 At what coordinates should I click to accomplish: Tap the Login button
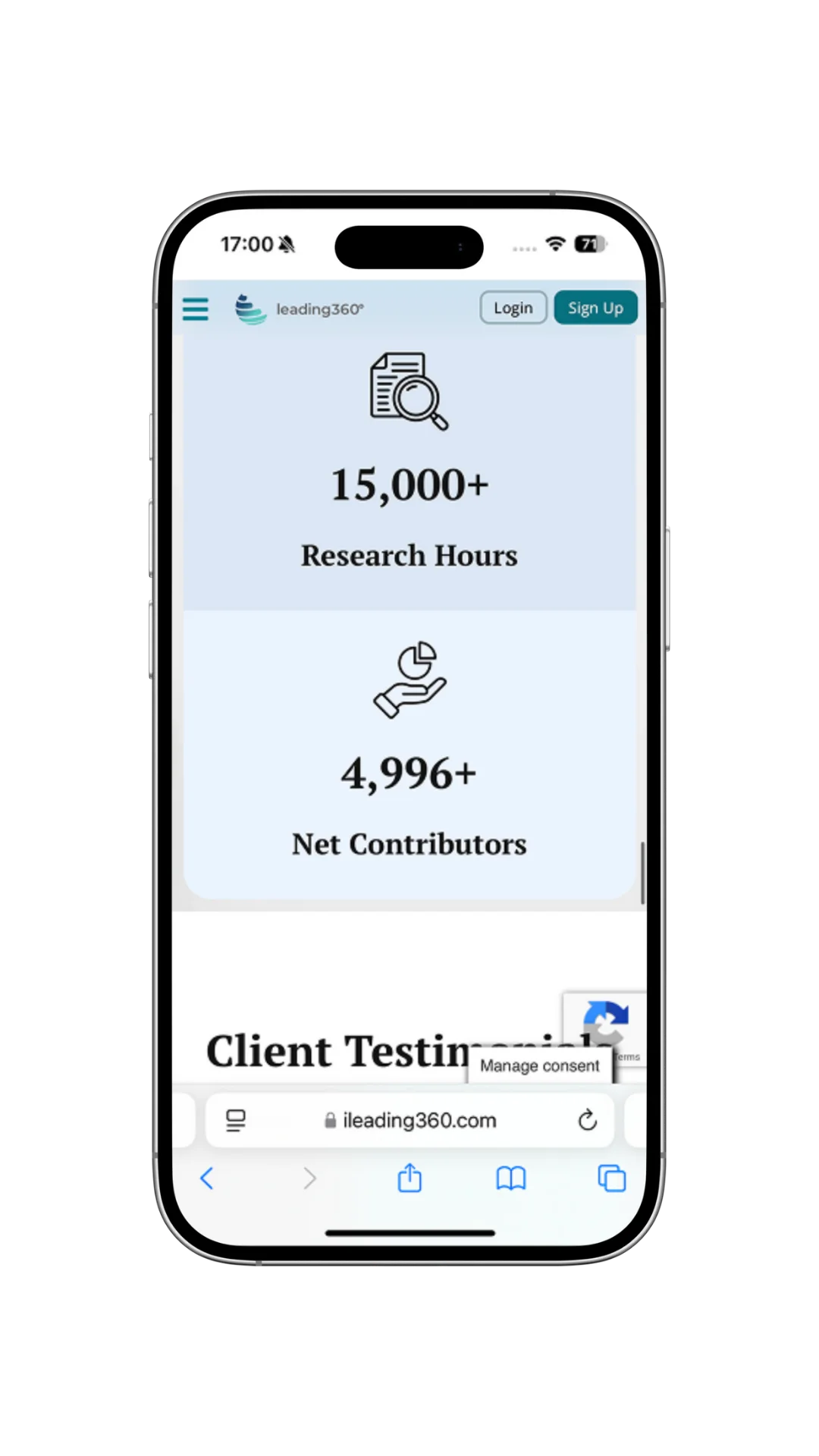point(513,308)
